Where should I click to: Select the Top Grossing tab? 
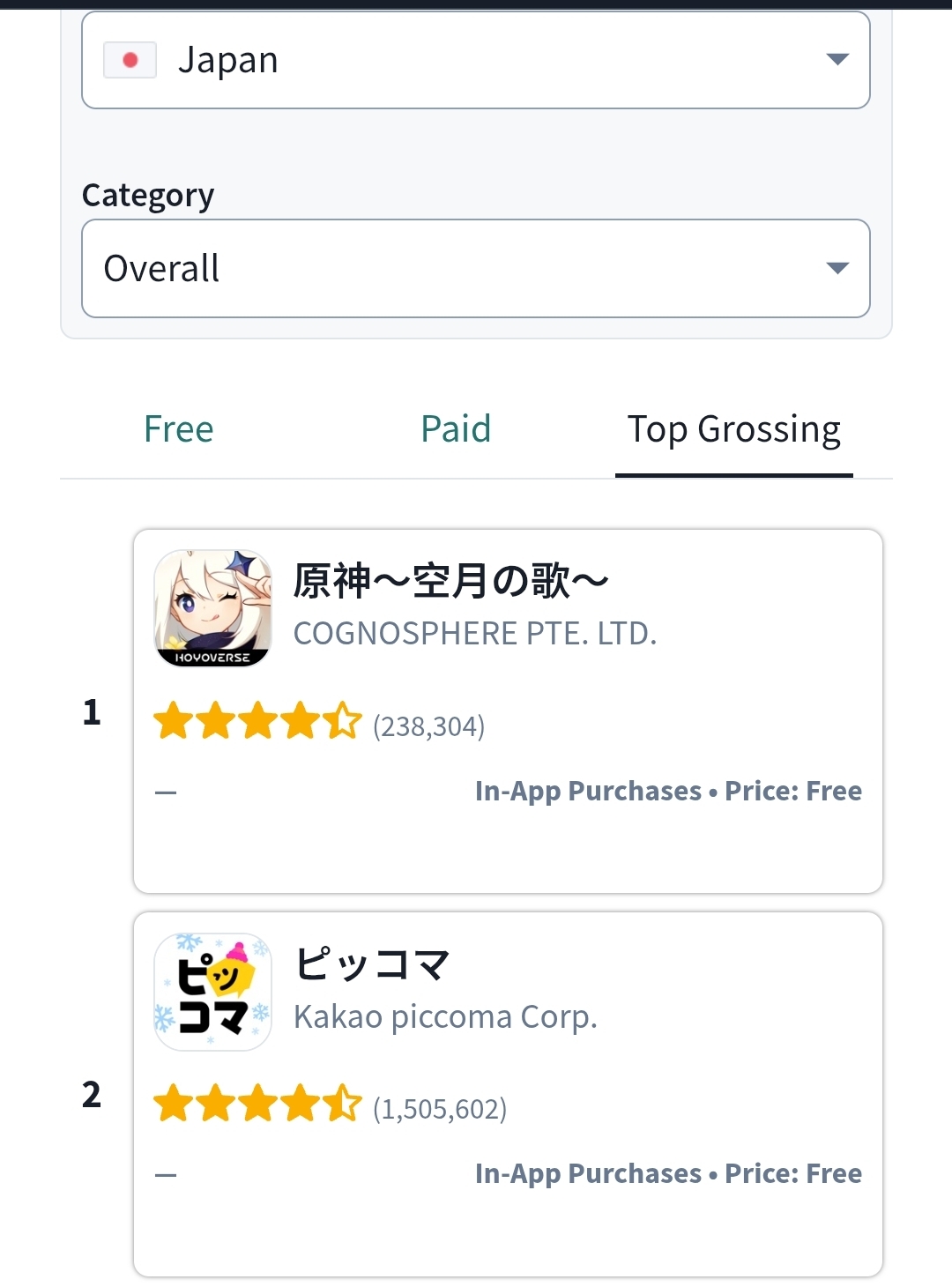(733, 429)
